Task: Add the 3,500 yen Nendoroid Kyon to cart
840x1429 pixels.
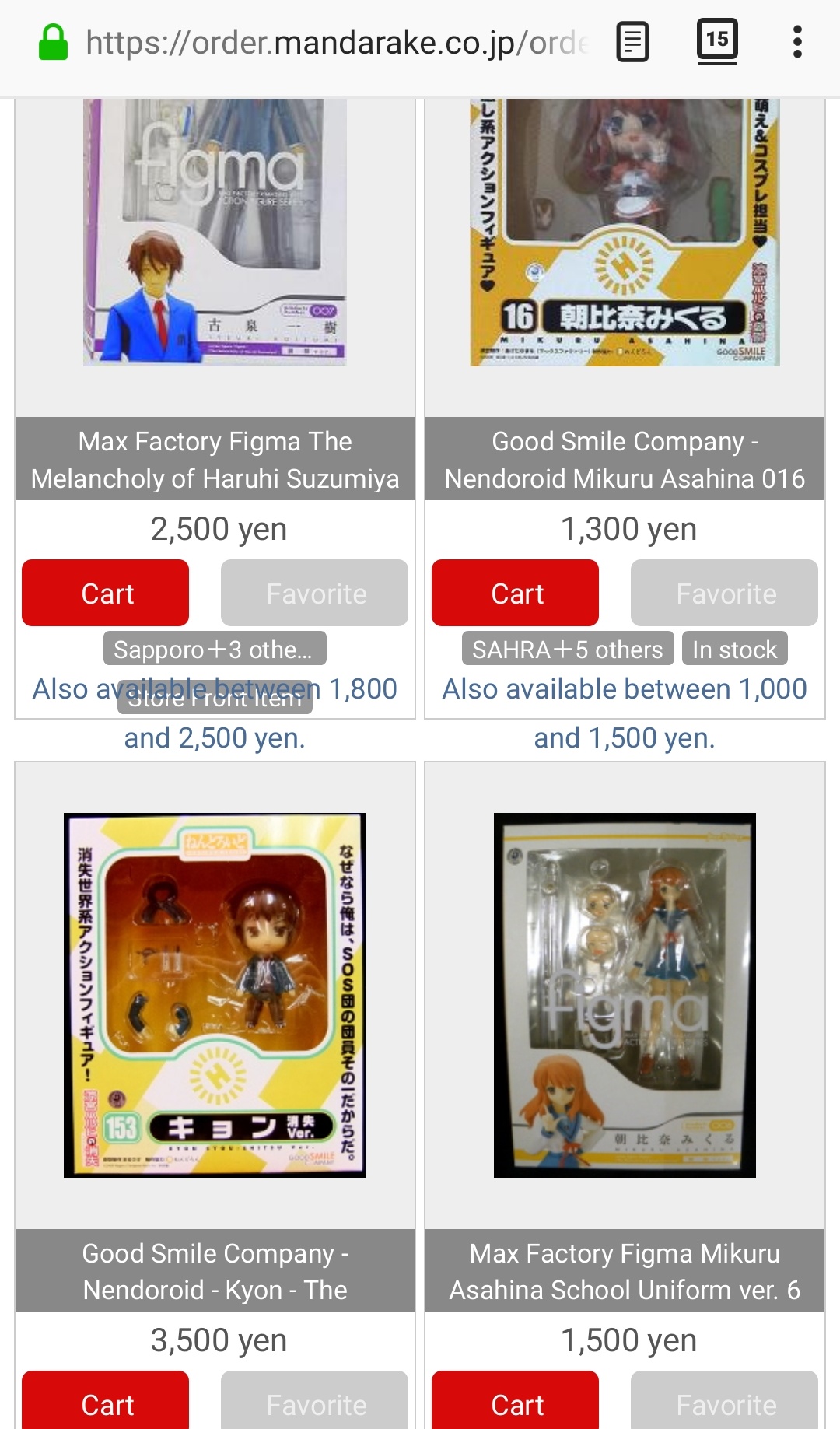Action: [105, 1403]
